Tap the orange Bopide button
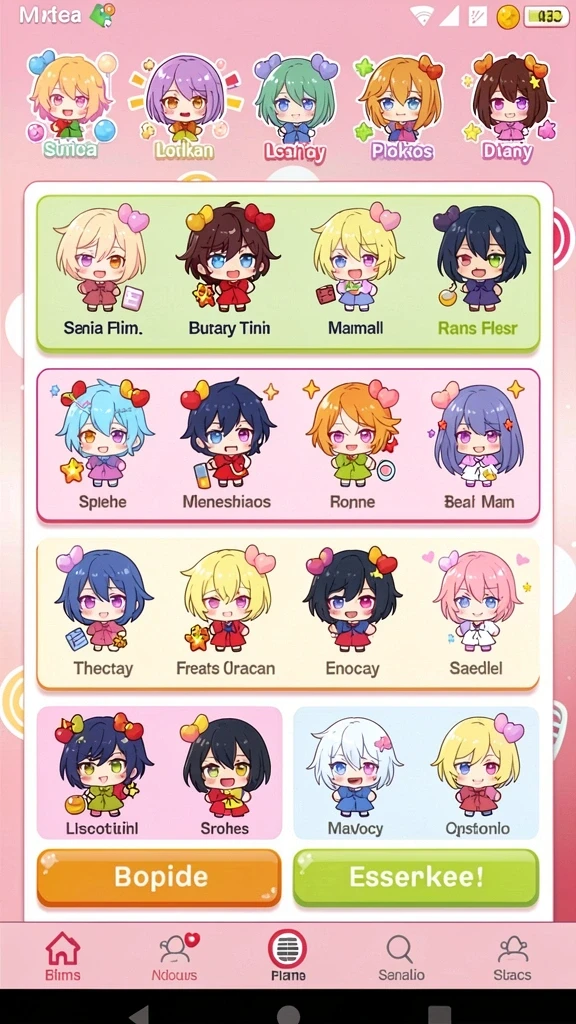Image resolution: width=576 pixels, height=1024 pixels. tap(159, 877)
